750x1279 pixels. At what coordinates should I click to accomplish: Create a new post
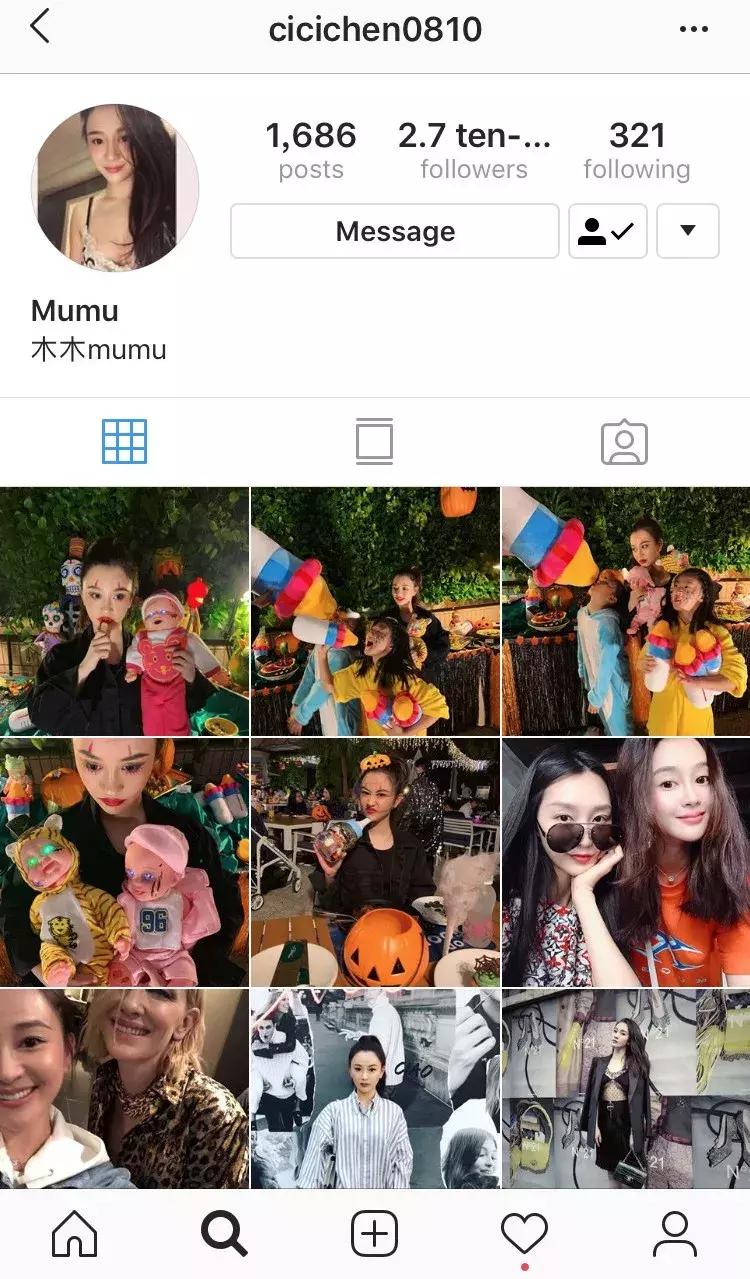pyautogui.click(x=375, y=1234)
